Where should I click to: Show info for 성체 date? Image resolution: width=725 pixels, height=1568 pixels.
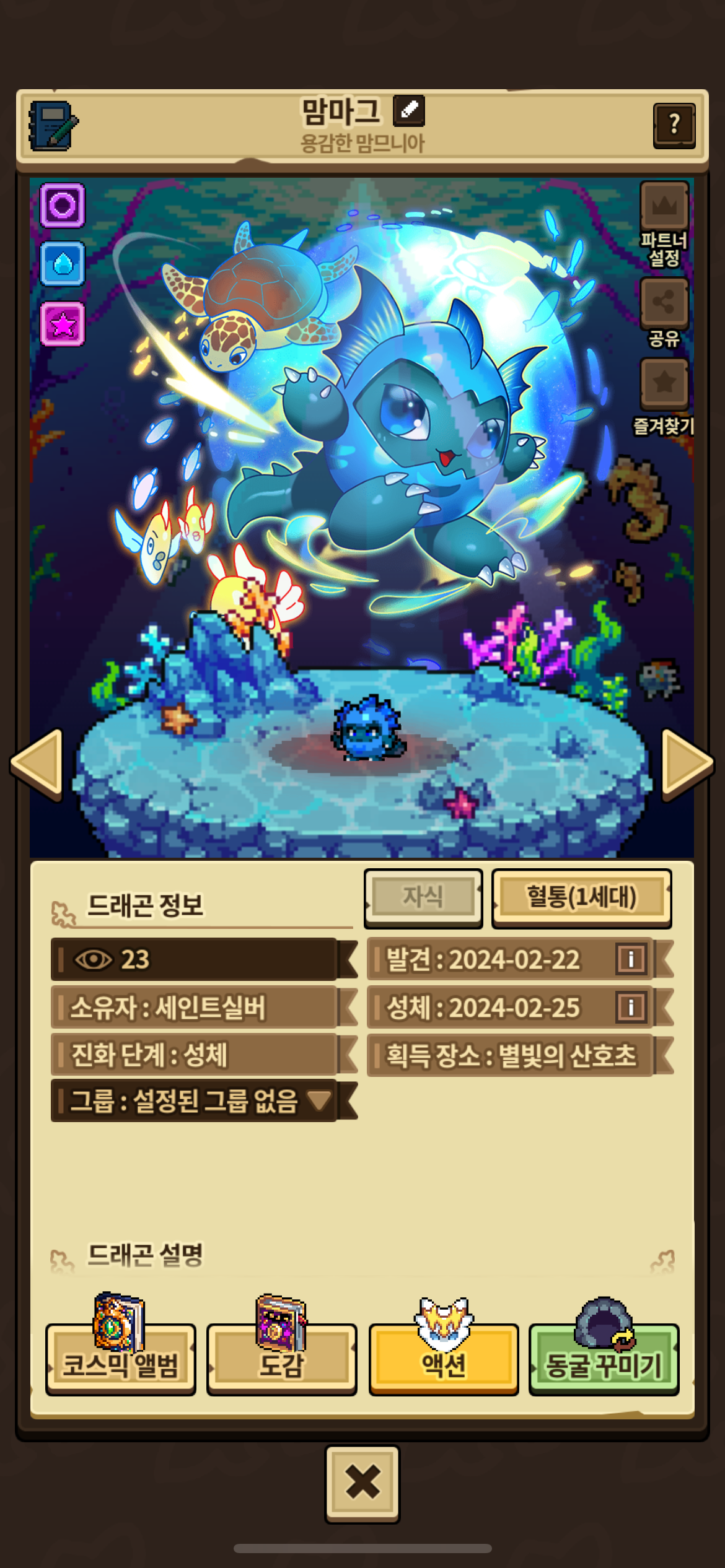(x=631, y=1007)
